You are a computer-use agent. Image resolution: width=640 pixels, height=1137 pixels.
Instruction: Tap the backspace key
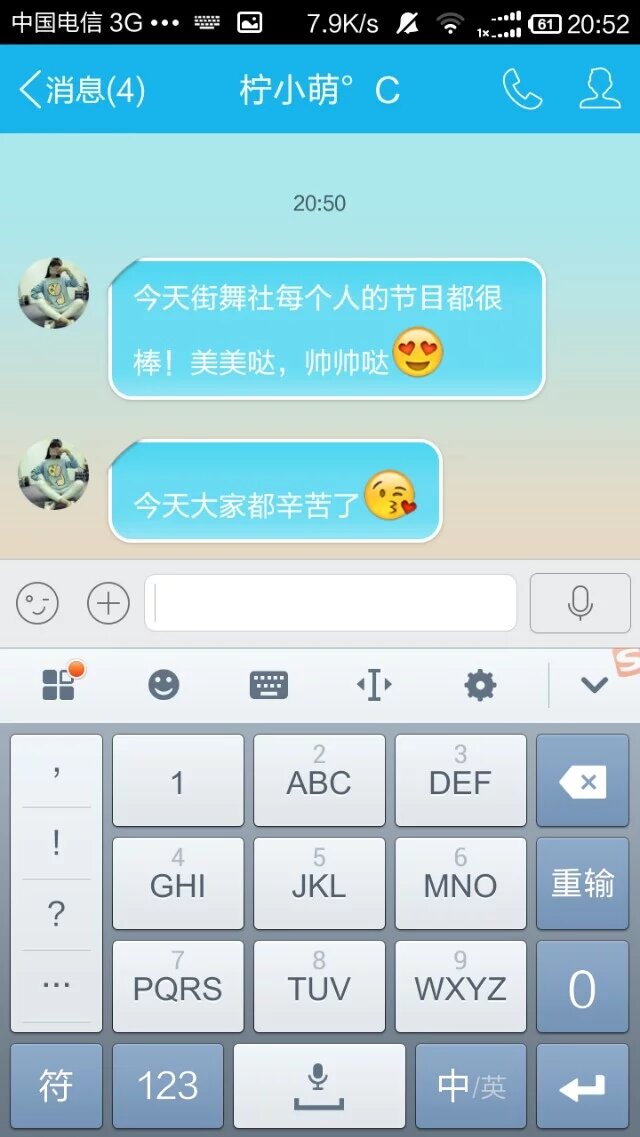tap(582, 782)
